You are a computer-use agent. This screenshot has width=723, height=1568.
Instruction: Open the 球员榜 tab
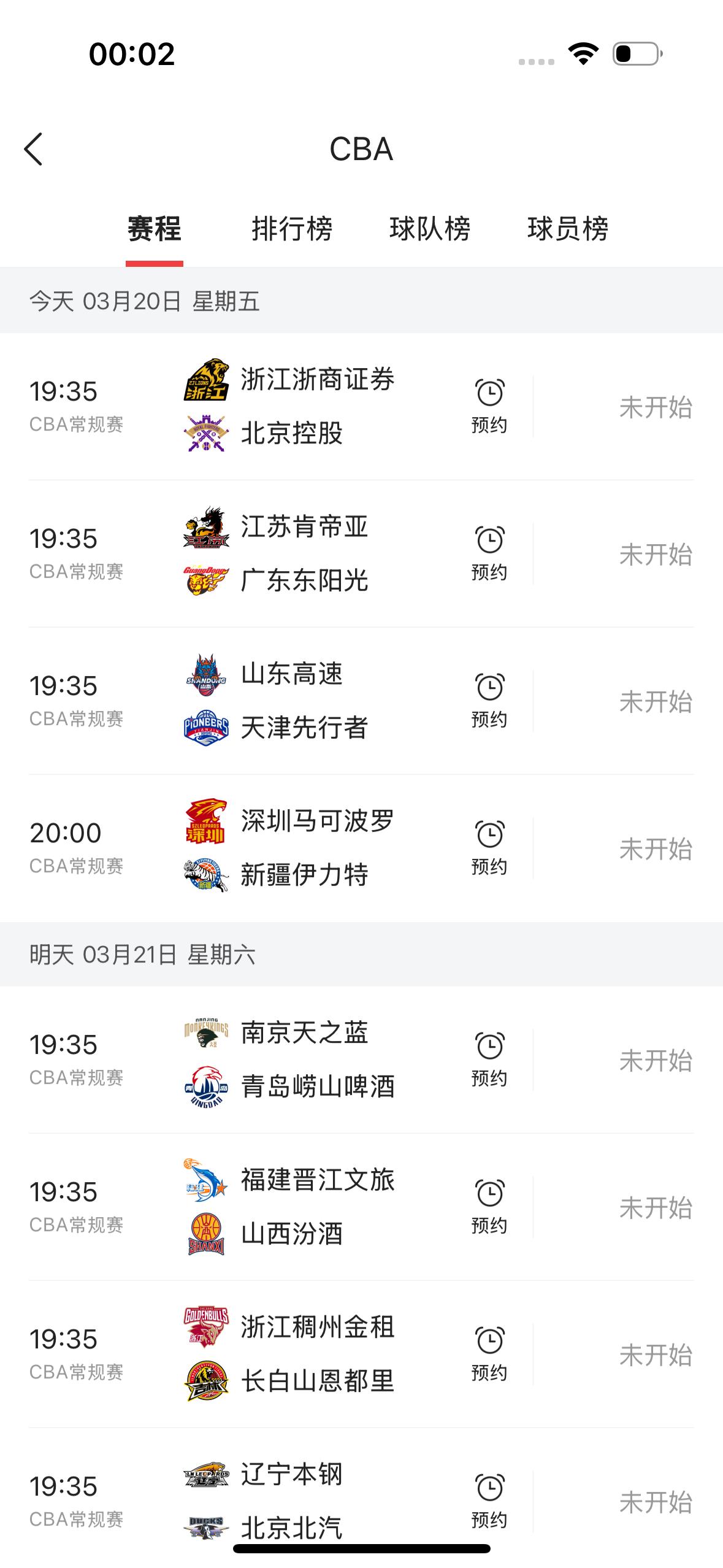point(569,229)
